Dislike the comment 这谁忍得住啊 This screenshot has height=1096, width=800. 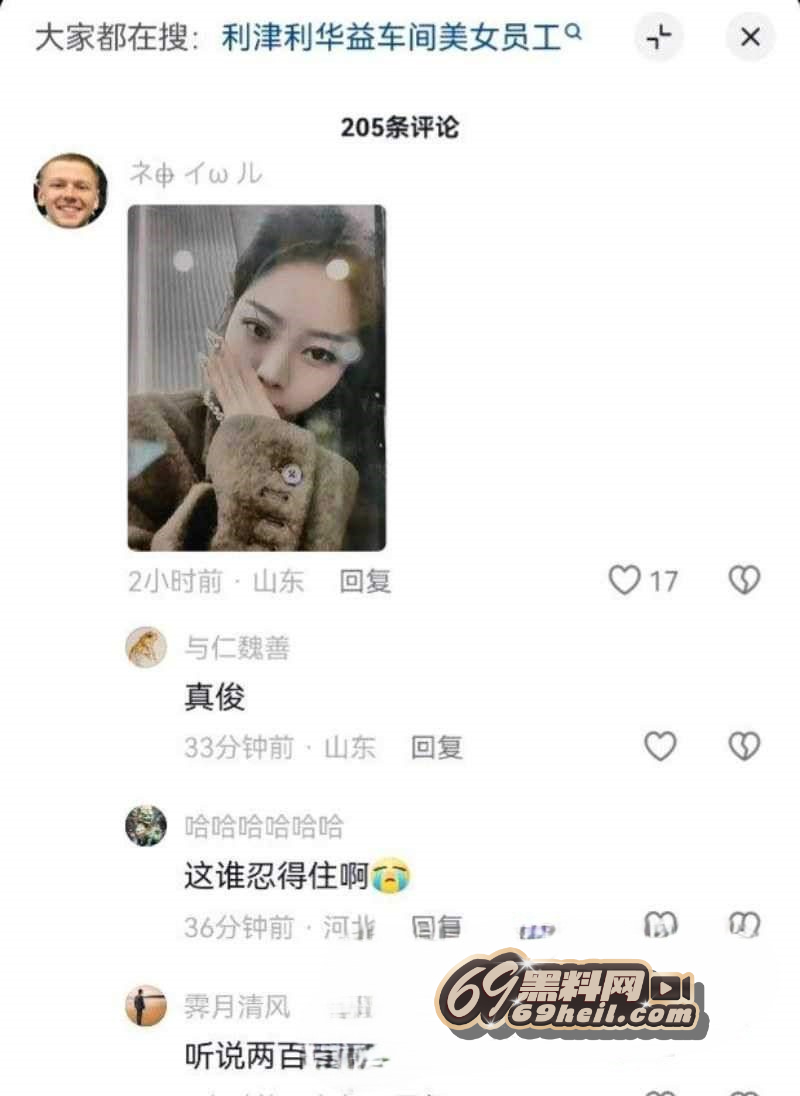[744, 925]
